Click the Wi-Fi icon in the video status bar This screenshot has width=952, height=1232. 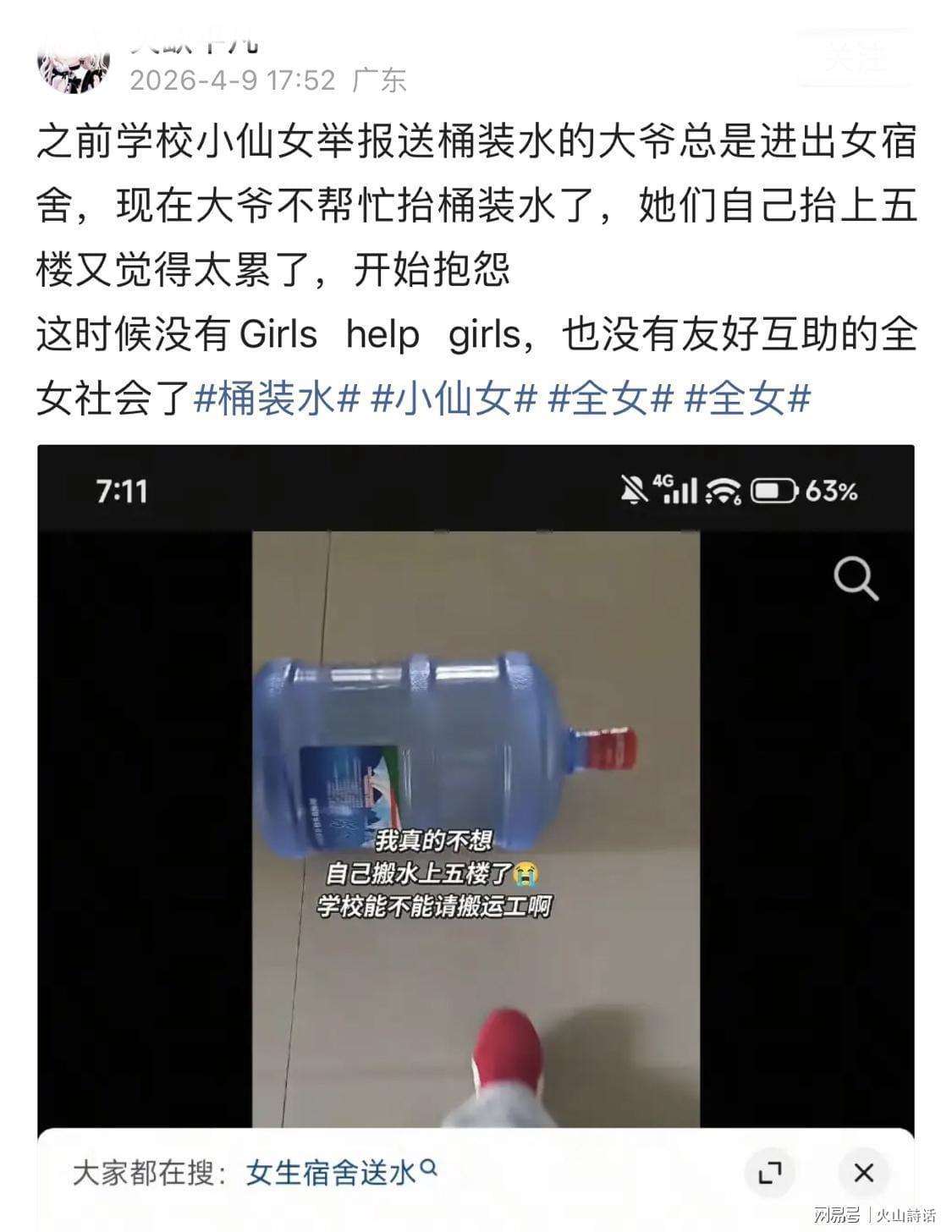724,489
